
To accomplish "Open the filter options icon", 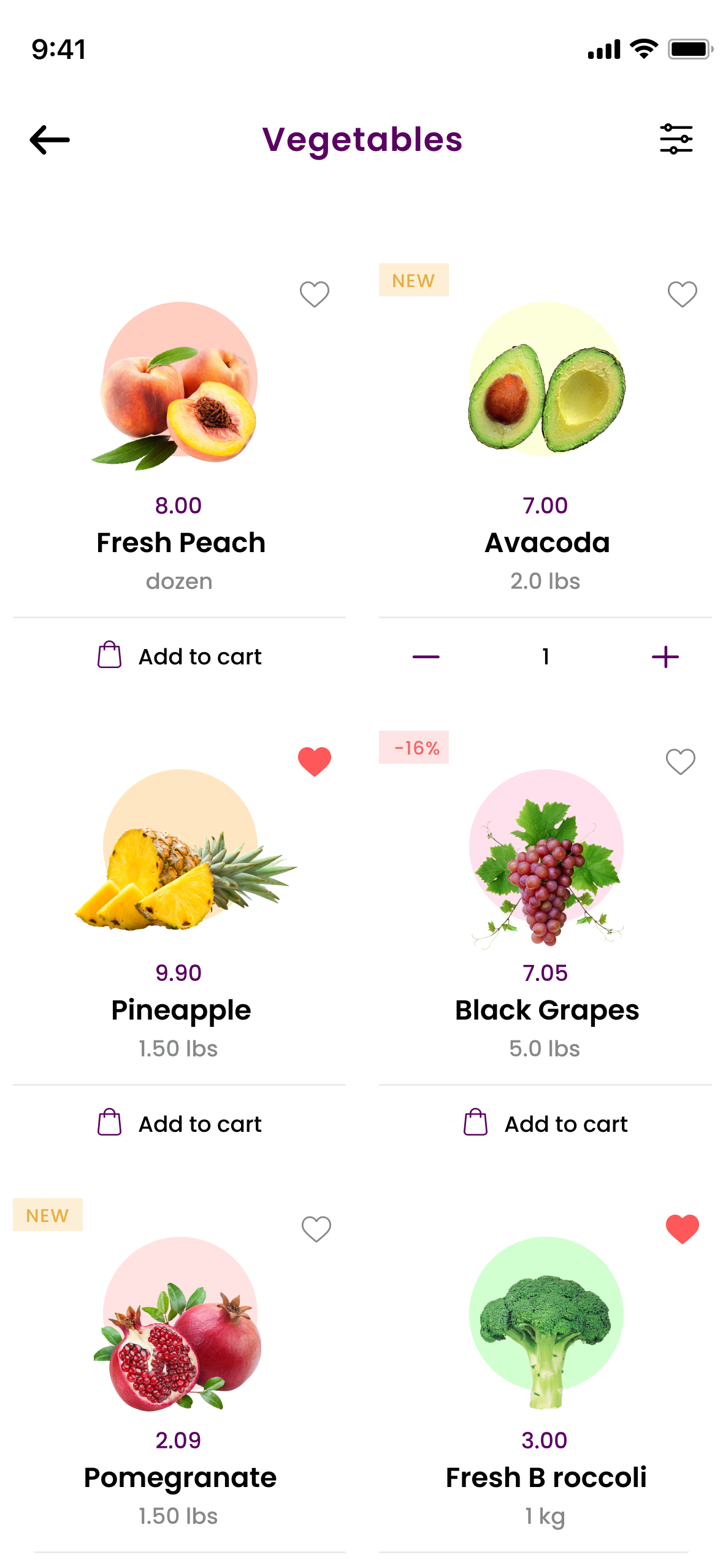I will [676, 139].
